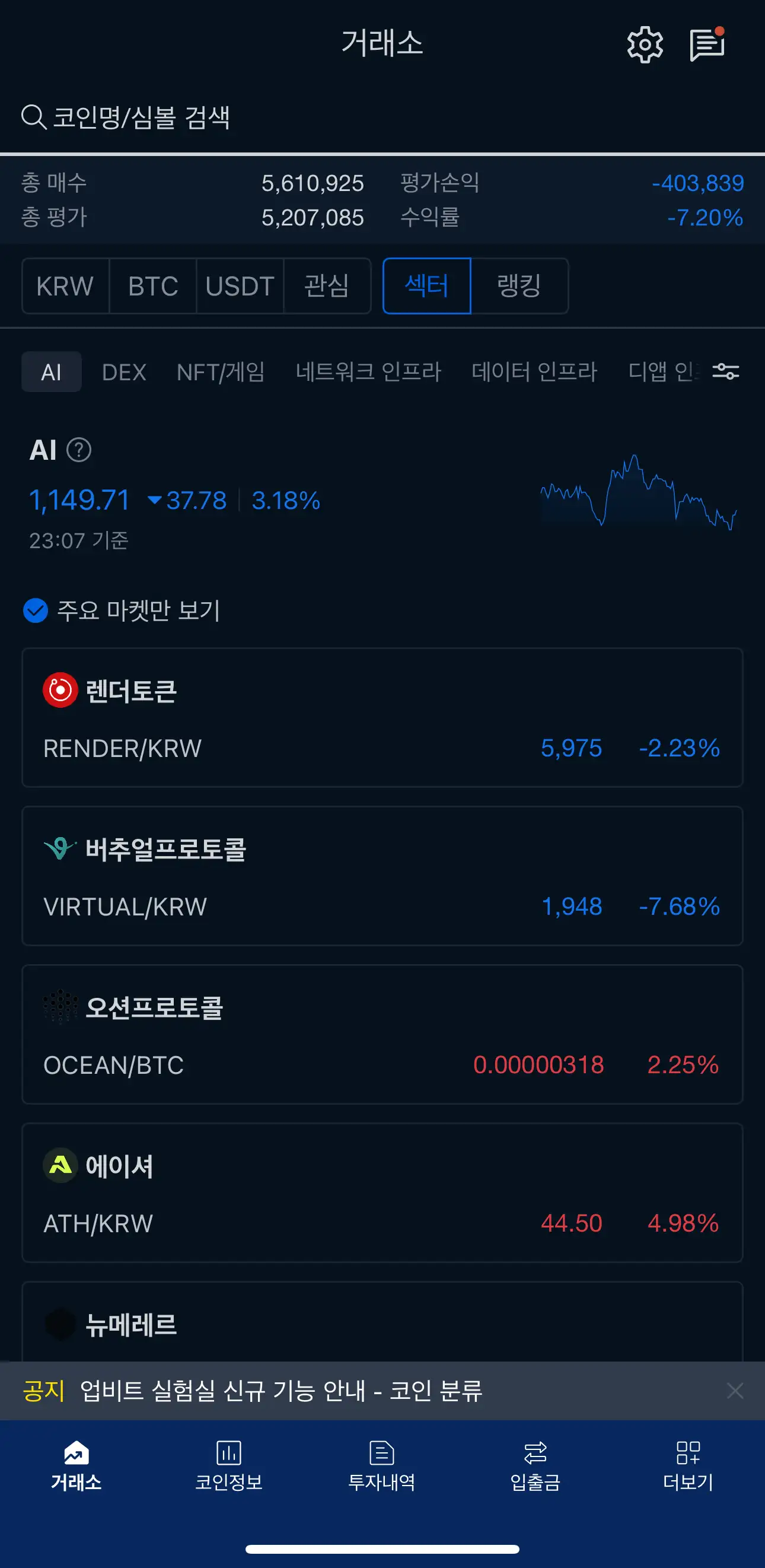Open the 관심 watchlist tab
The image size is (765, 1568).
327,286
